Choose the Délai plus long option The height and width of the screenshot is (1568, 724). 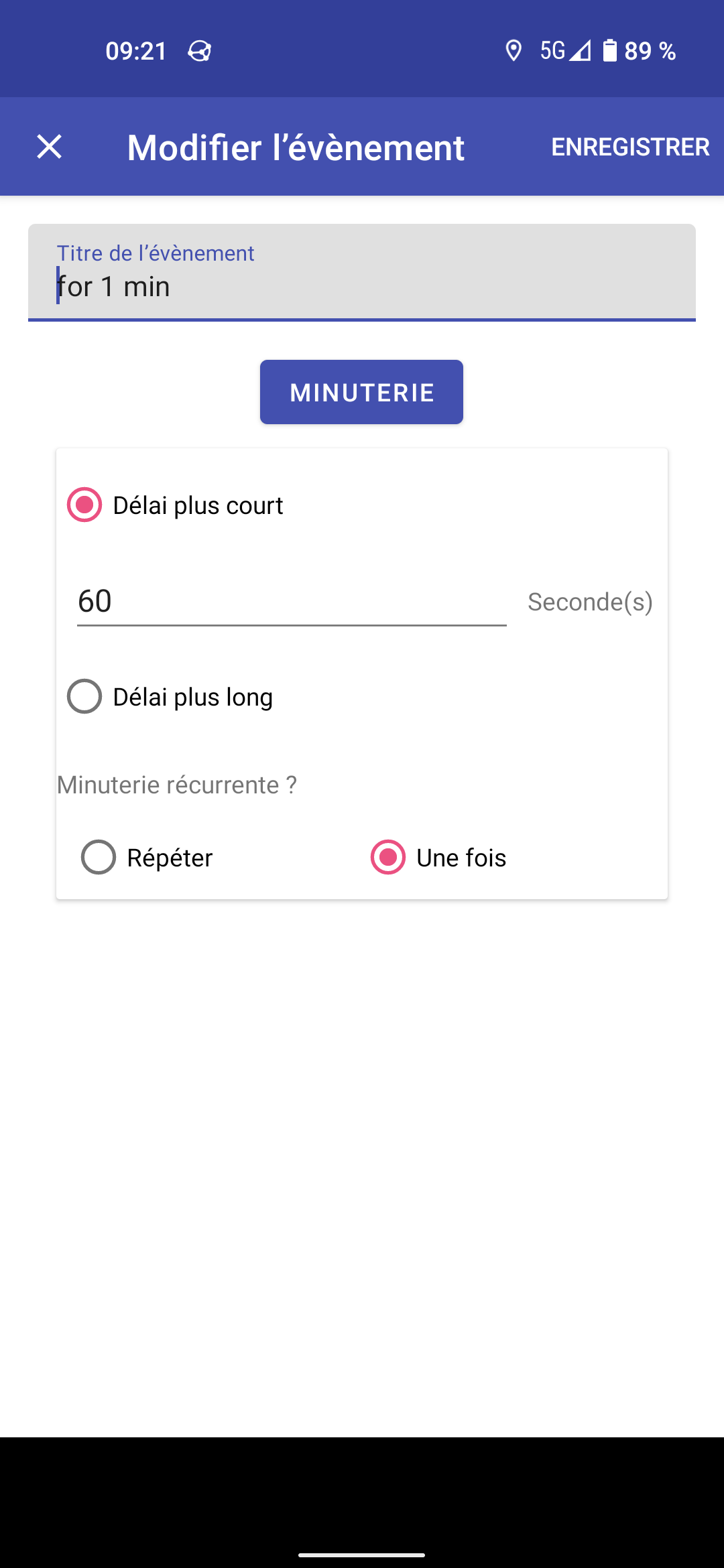pyautogui.click(x=84, y=696)
